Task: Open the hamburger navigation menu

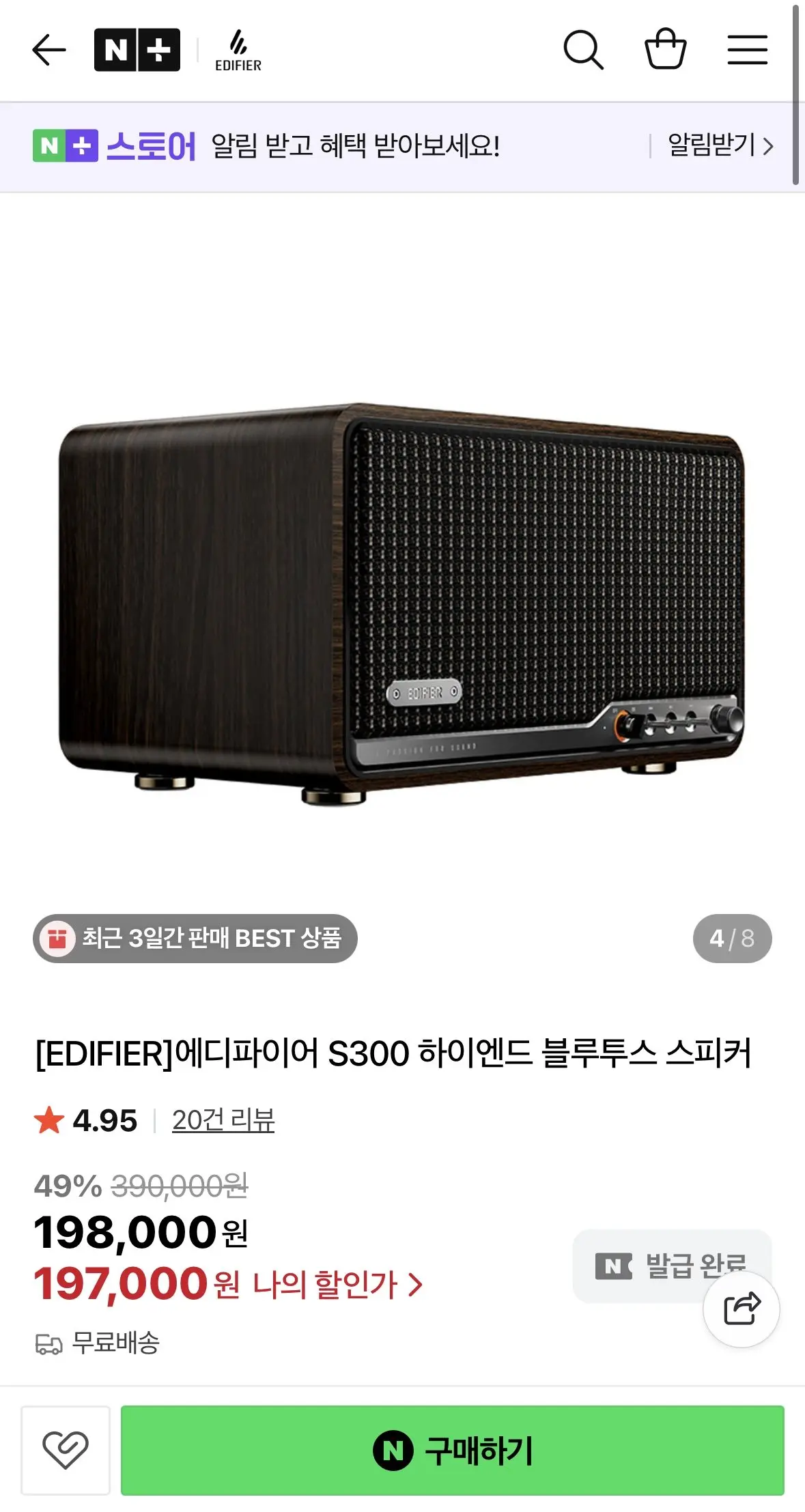Action: click(747, 50)
